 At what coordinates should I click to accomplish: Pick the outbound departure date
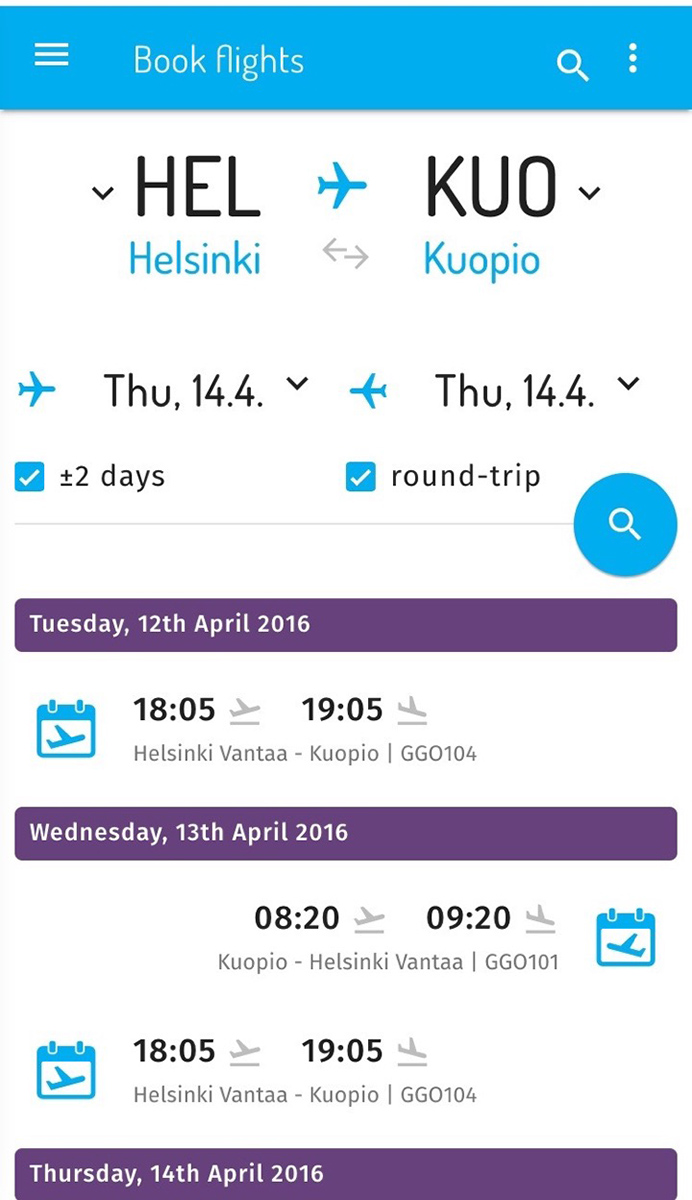point(200,389)
